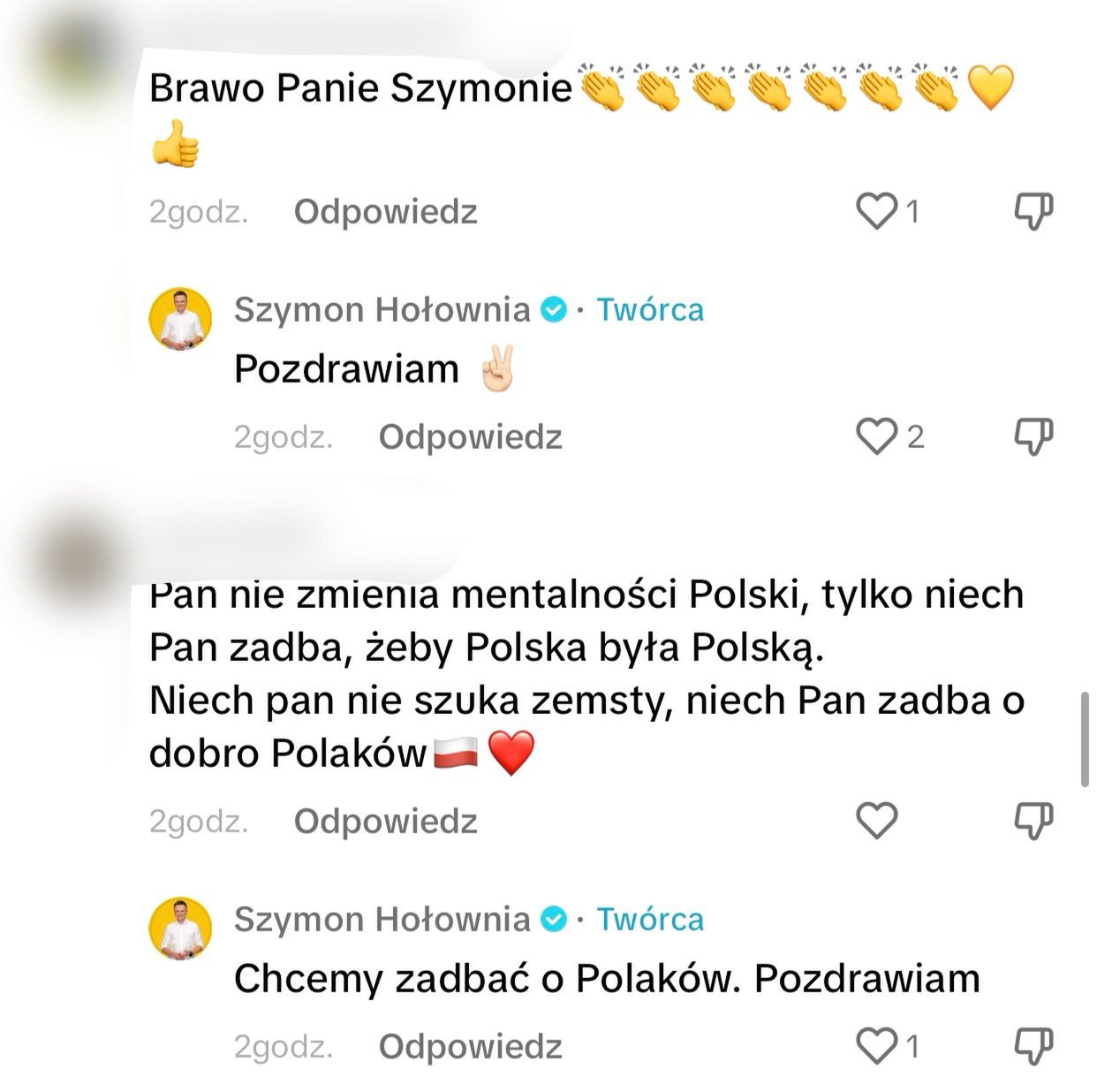Tap Odpowiedz under the "Pozdrawiam" reply
Screen dimensions: 1097x1092
click(470, 436)
